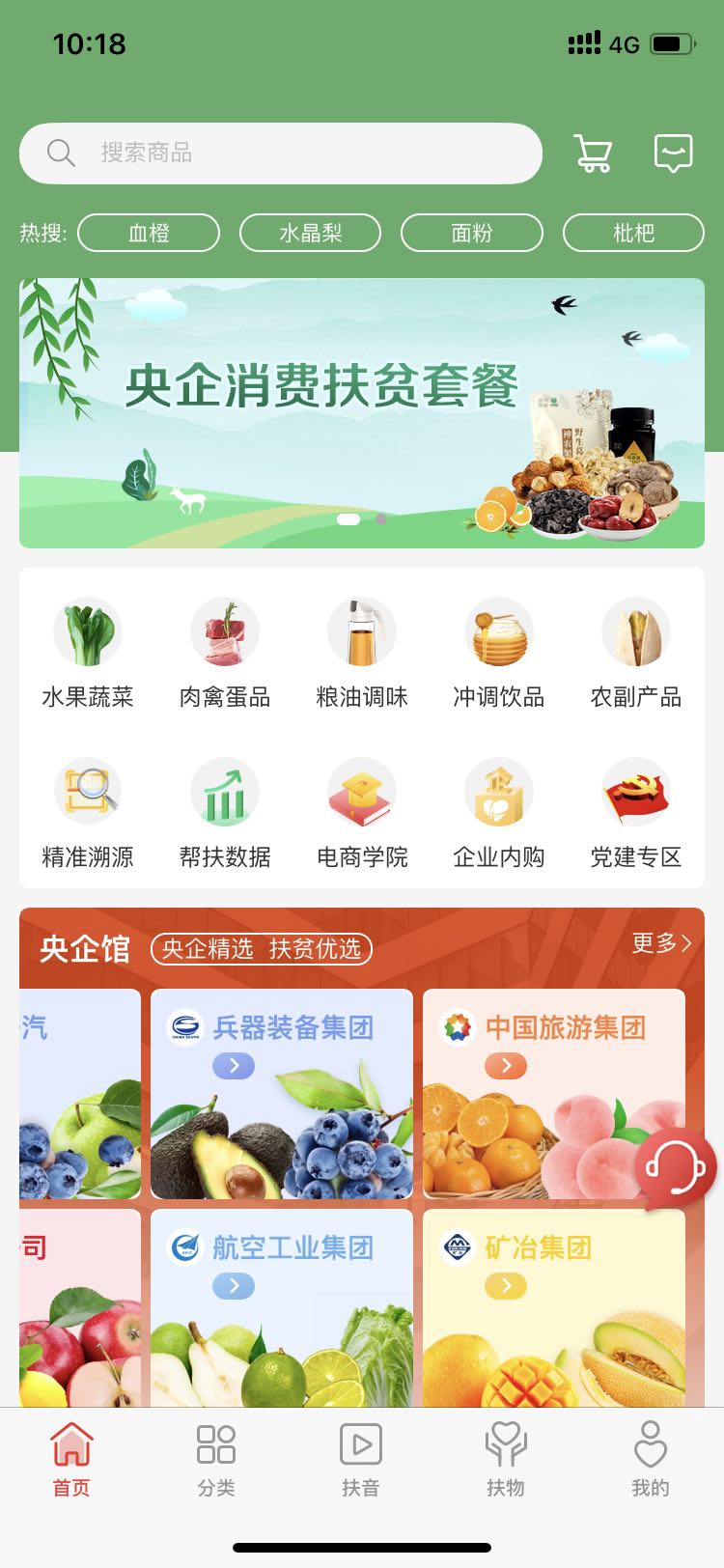Viewport: 724px width, 1568px height.
Task: Select the 枇杷 hot search chip
Action: (633, 233)
